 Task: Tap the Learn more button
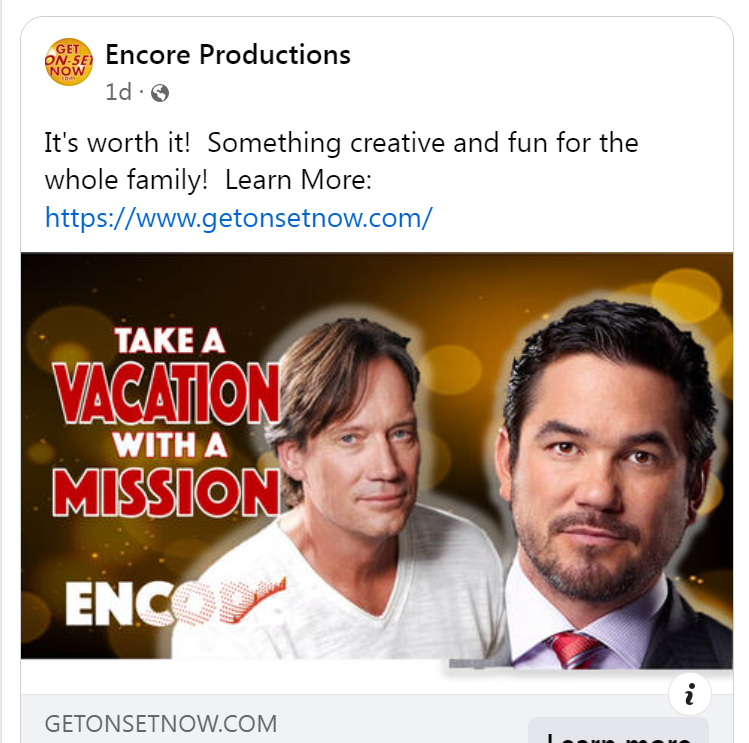[618, 733]
